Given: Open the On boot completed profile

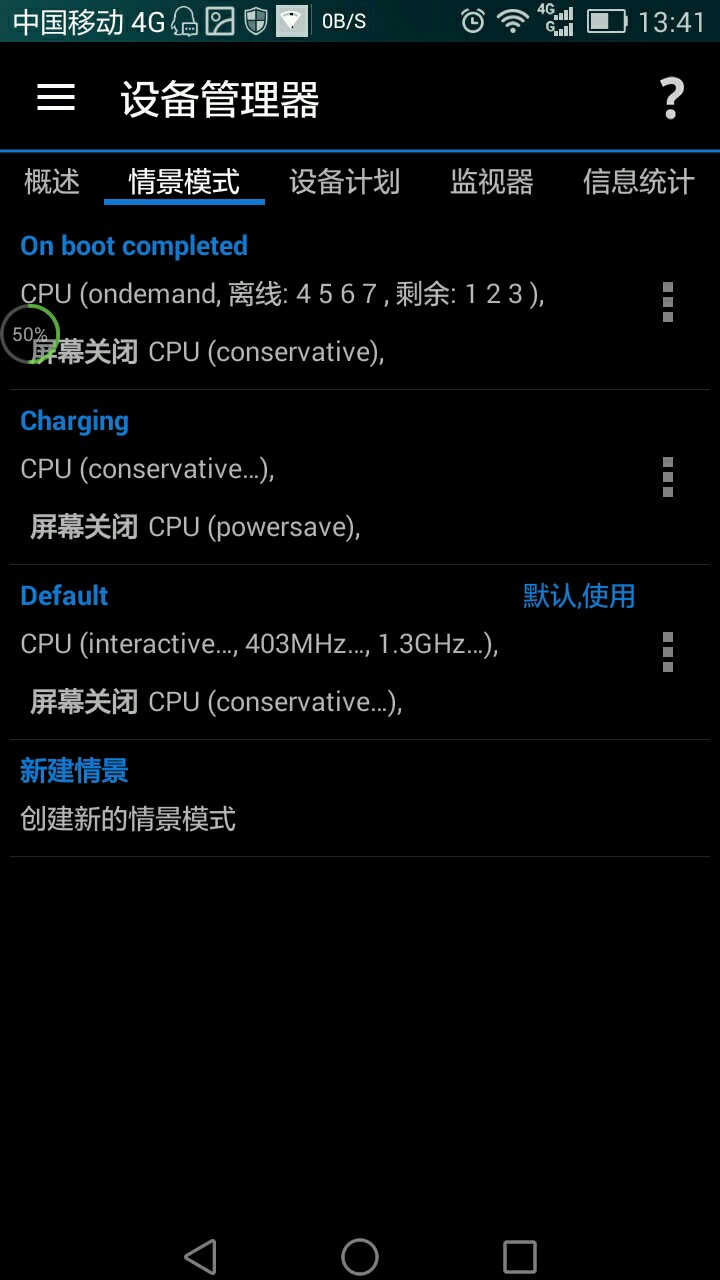Looking at the screenshot, I should tap(300, 300).
